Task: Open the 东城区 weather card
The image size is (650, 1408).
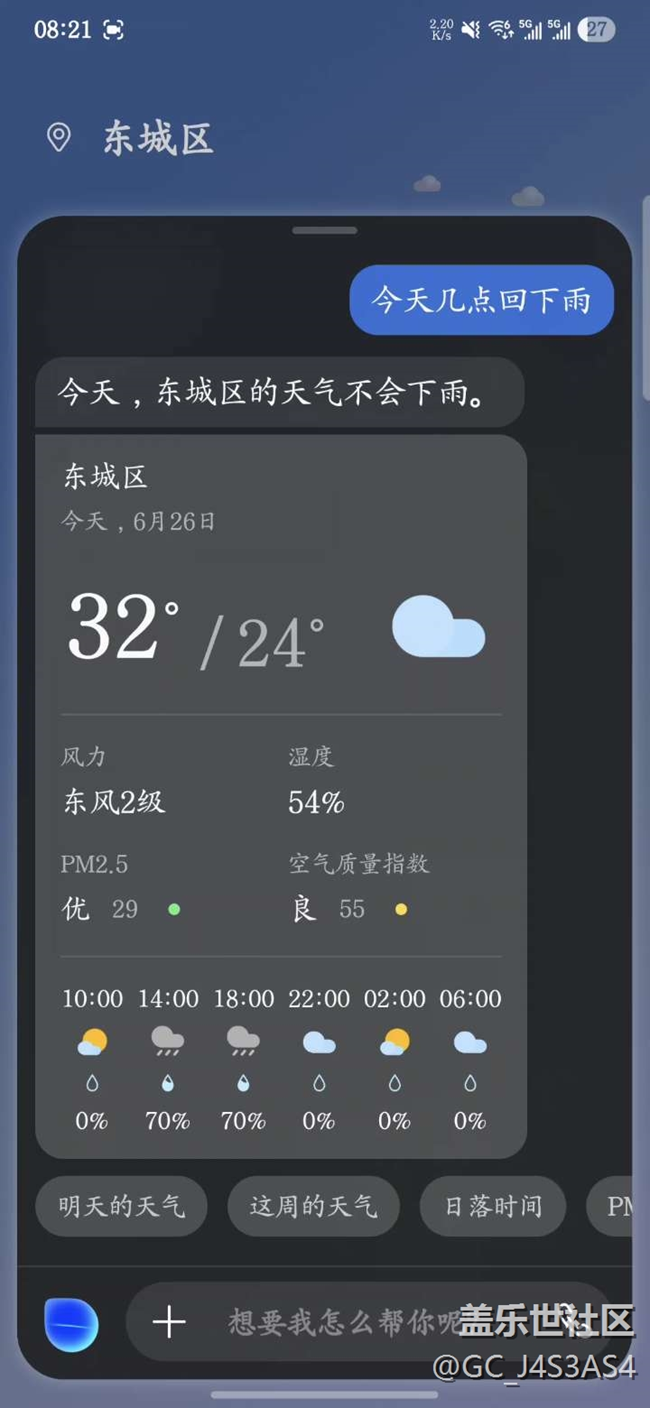Action: [x=281, y=796]
